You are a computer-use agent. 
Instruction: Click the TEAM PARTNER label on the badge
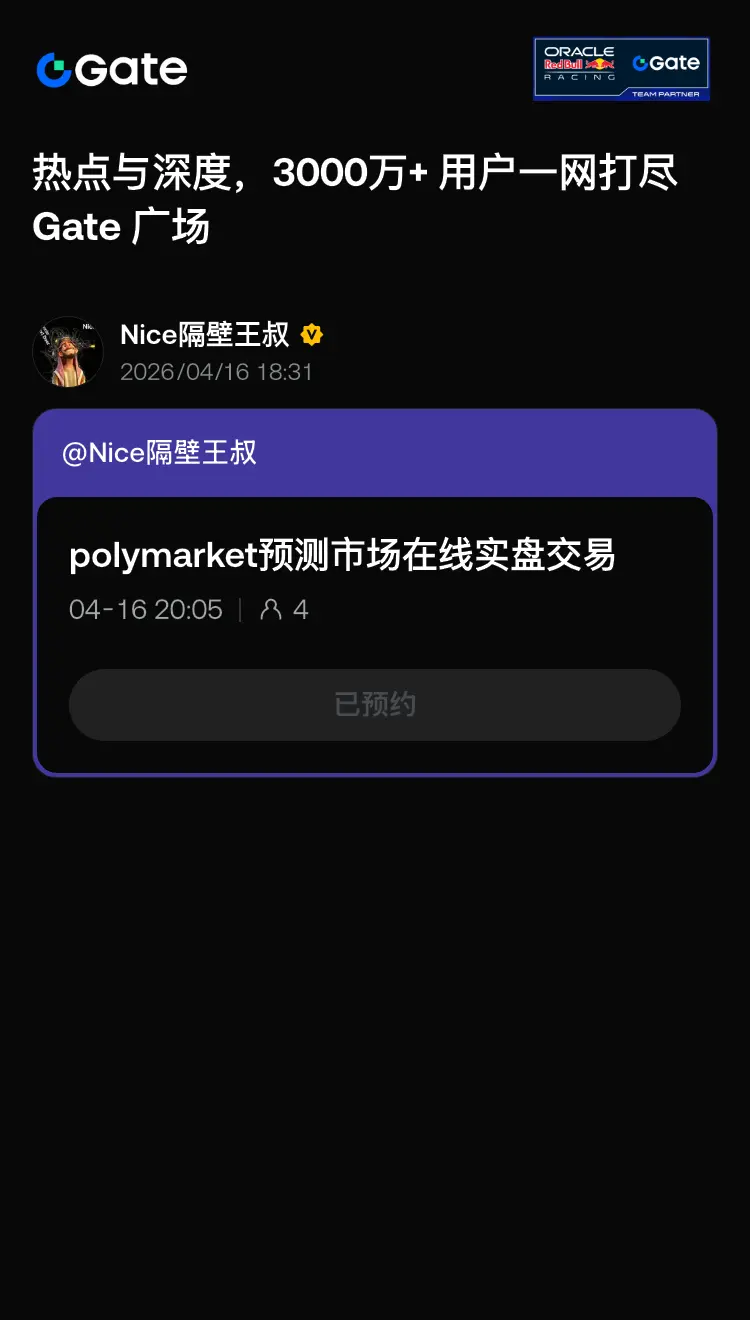(x=667, y=92)
